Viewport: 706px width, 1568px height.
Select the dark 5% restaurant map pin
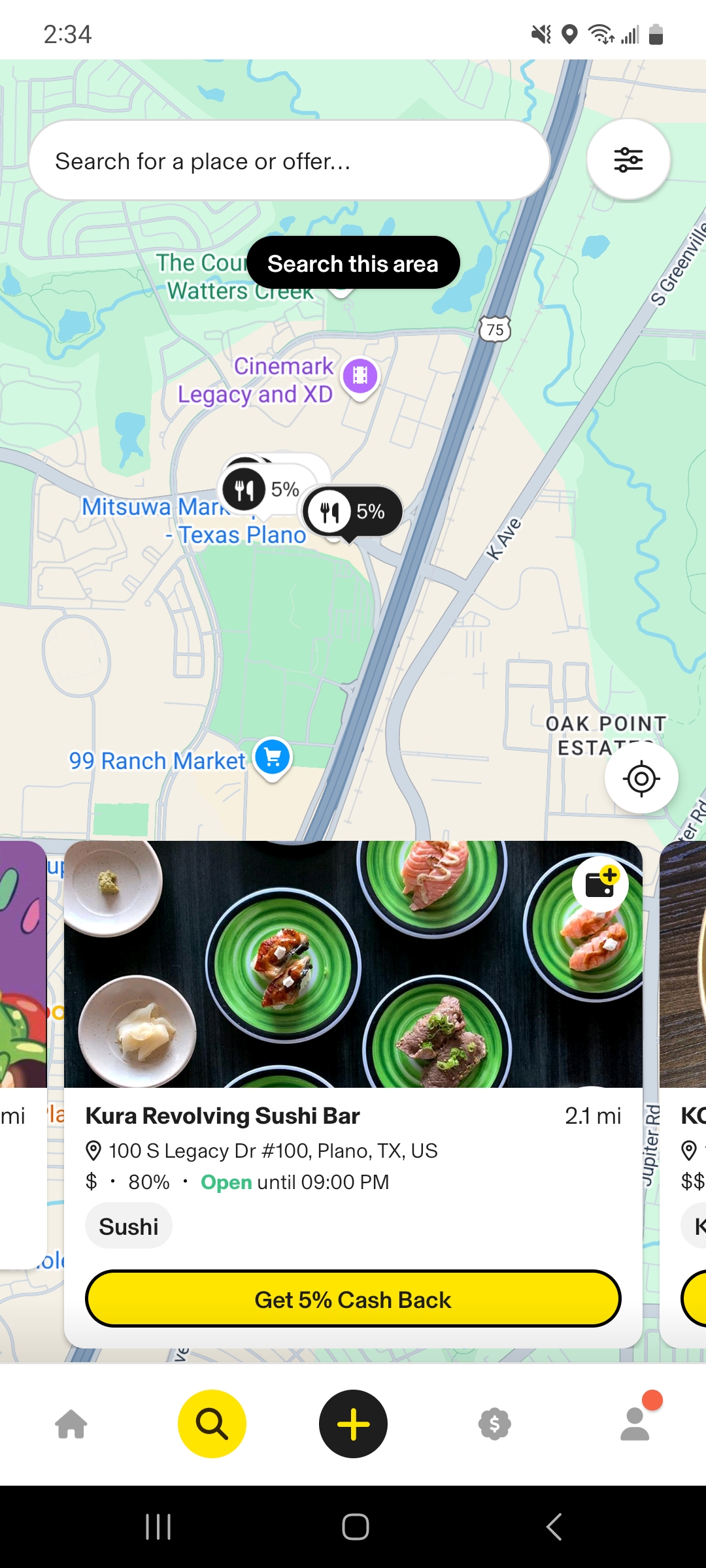tap(353, 512)
